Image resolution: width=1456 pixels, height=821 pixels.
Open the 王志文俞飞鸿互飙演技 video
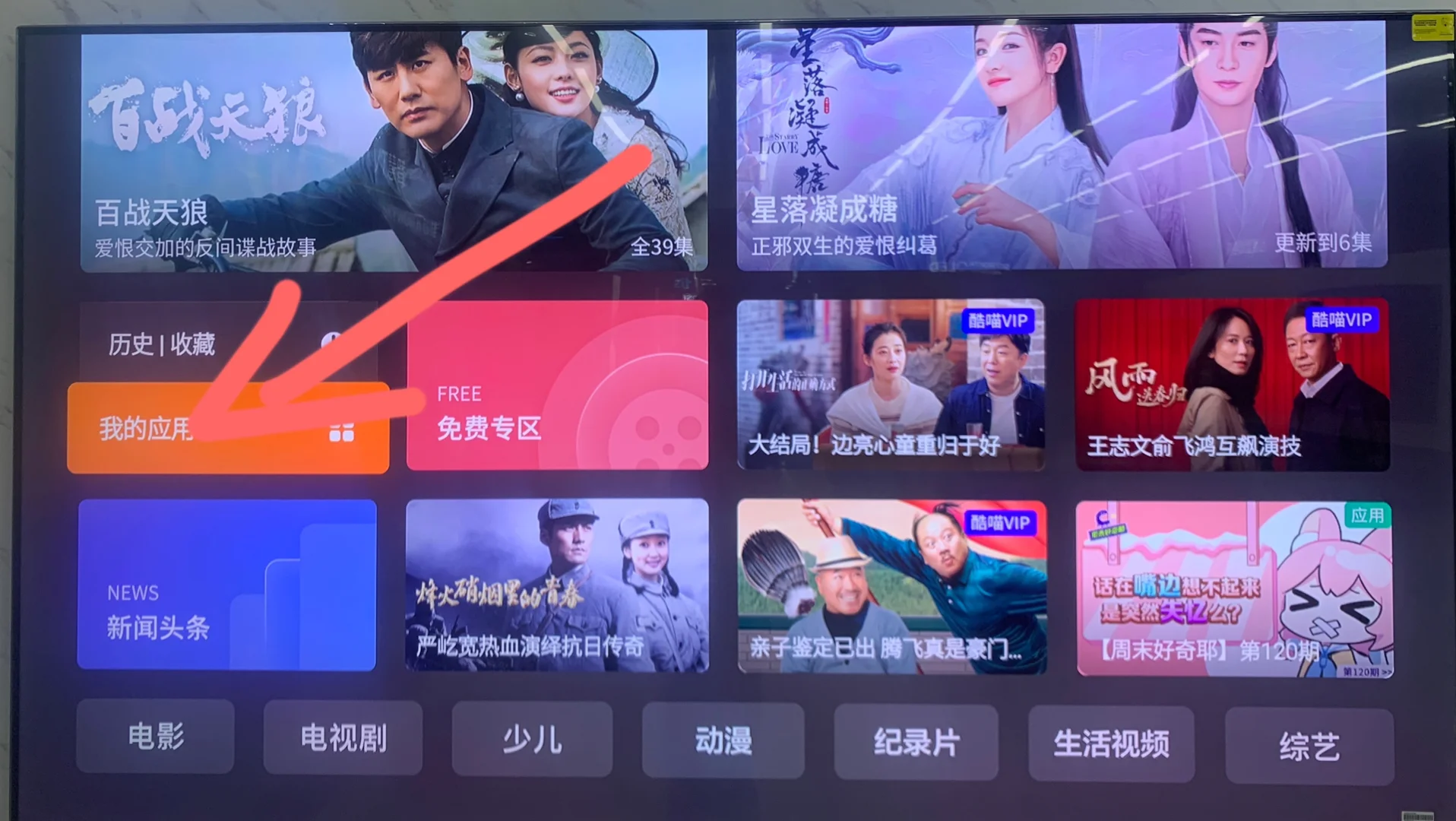[x=1232, y=385]
